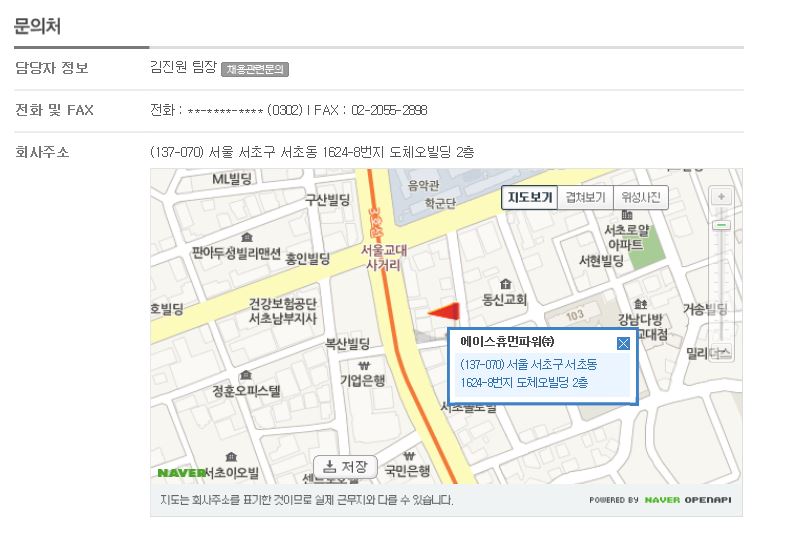Screen dimensions: 799x544
Task: Zoom in with the plus button
Action: (x=721, y=196)
